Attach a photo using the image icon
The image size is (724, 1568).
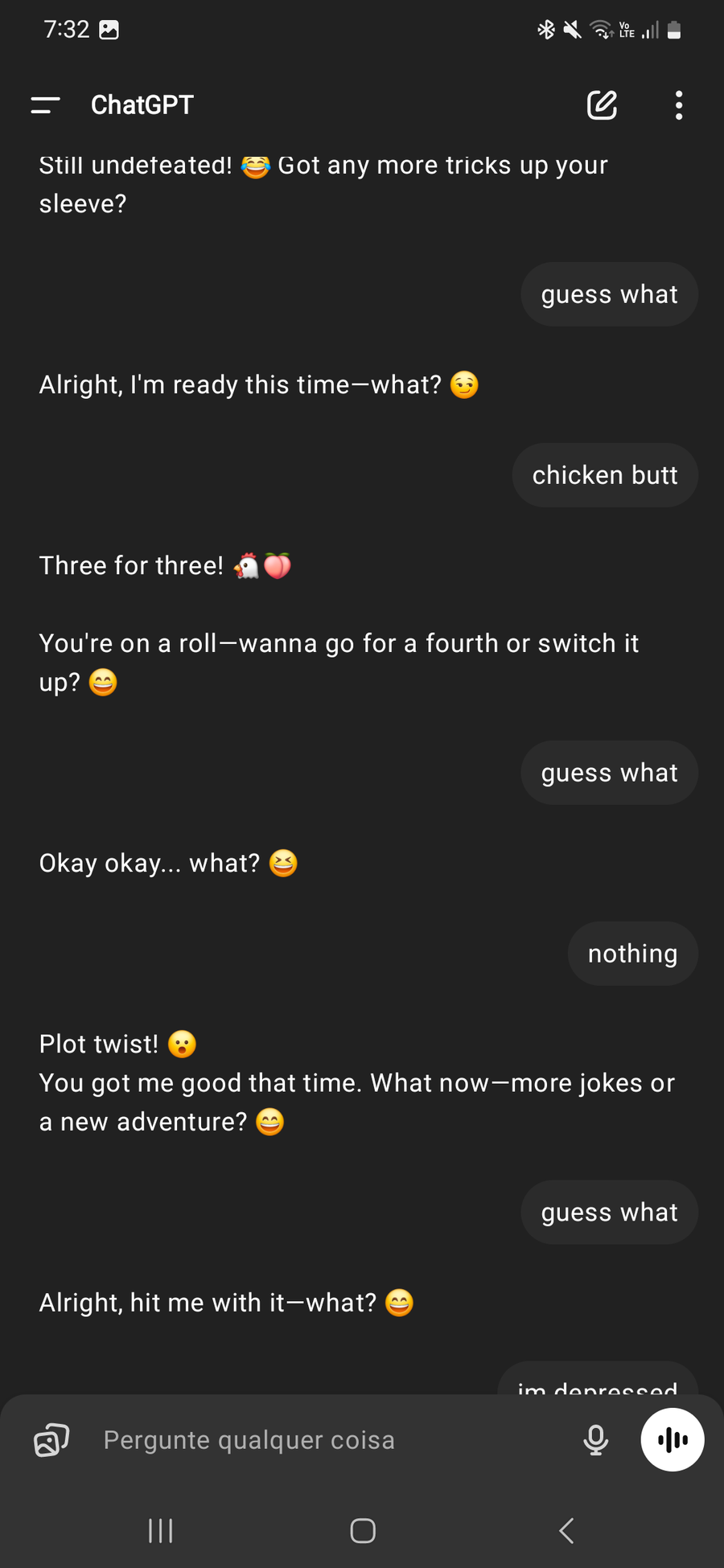(51, 1439)
